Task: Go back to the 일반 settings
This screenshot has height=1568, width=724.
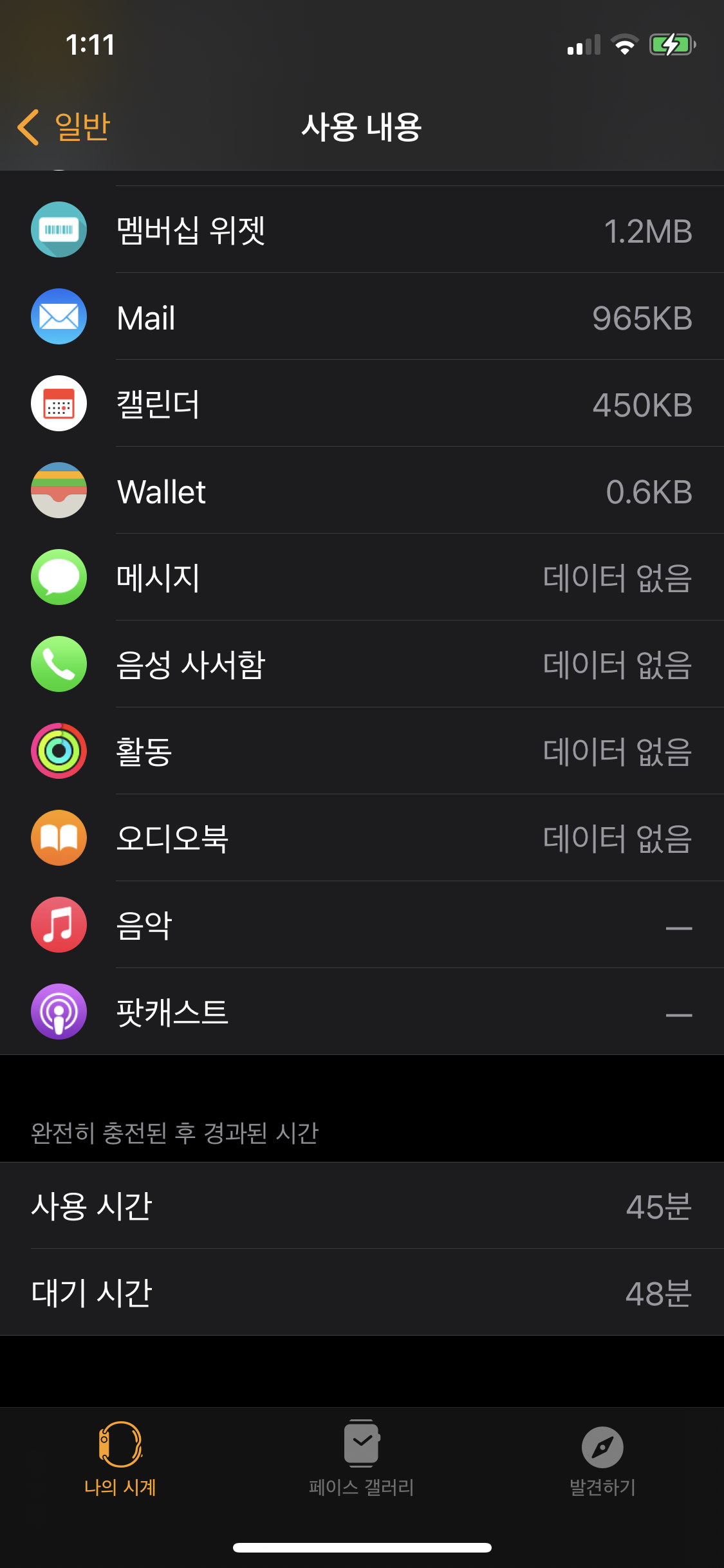Action: 64,127
